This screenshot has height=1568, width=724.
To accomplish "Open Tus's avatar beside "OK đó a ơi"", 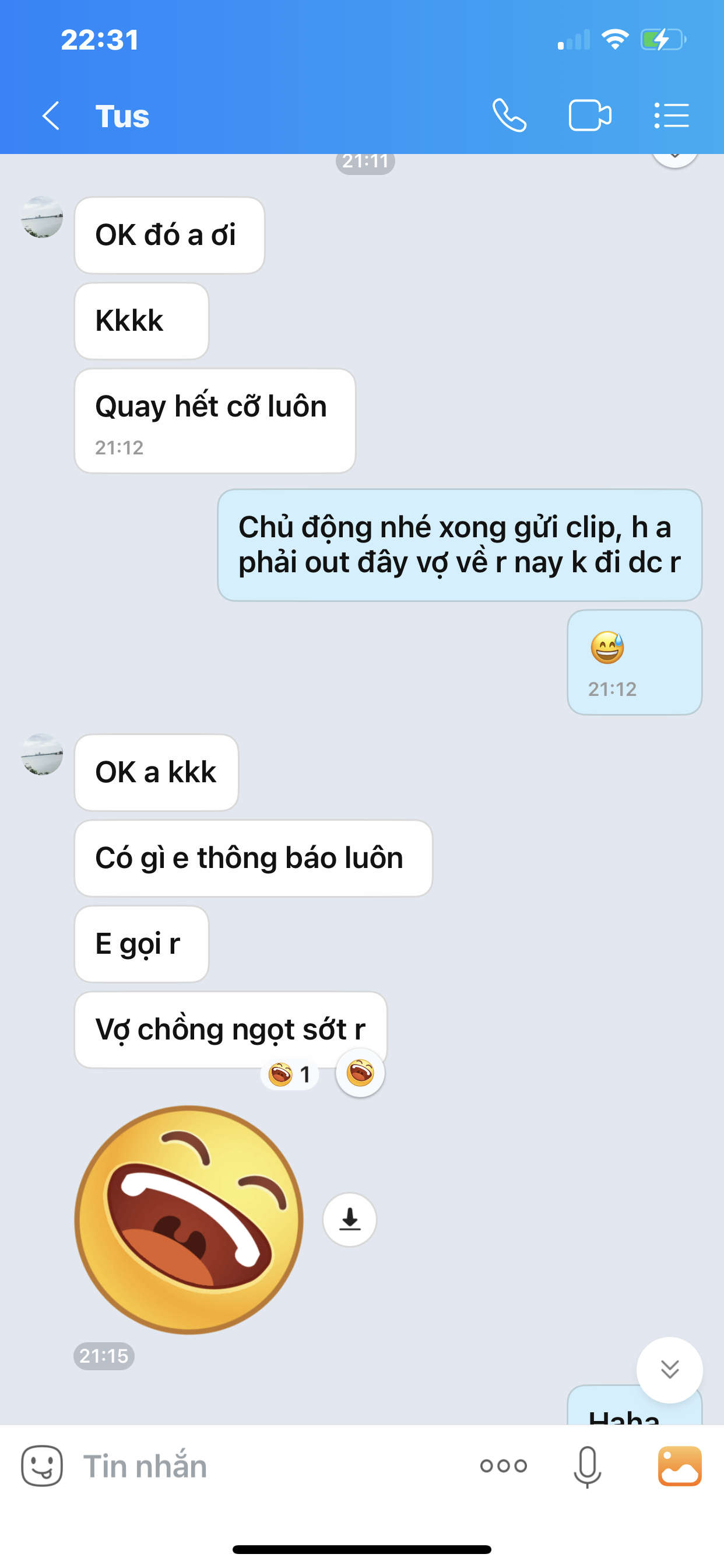I will (42, 218).
